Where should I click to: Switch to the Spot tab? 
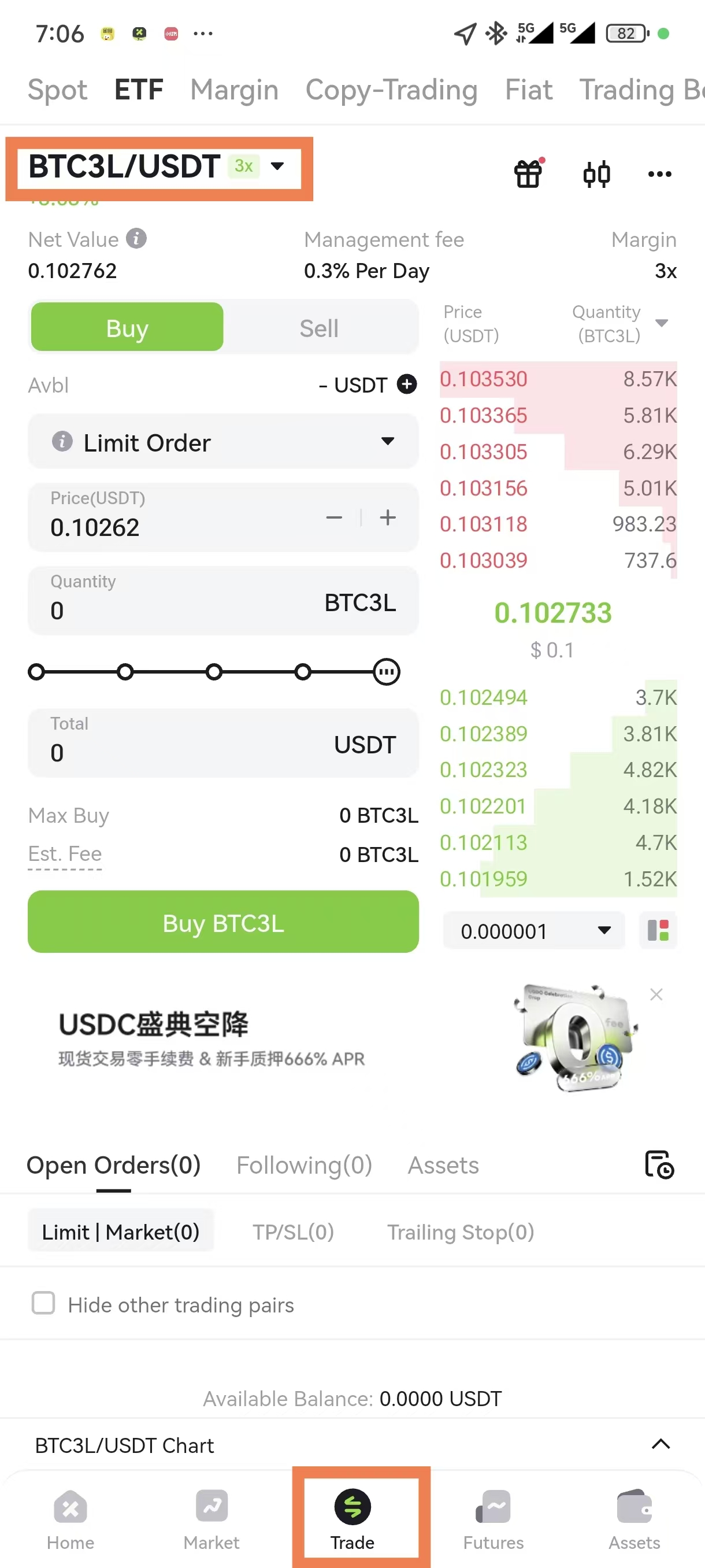(57, 90)
